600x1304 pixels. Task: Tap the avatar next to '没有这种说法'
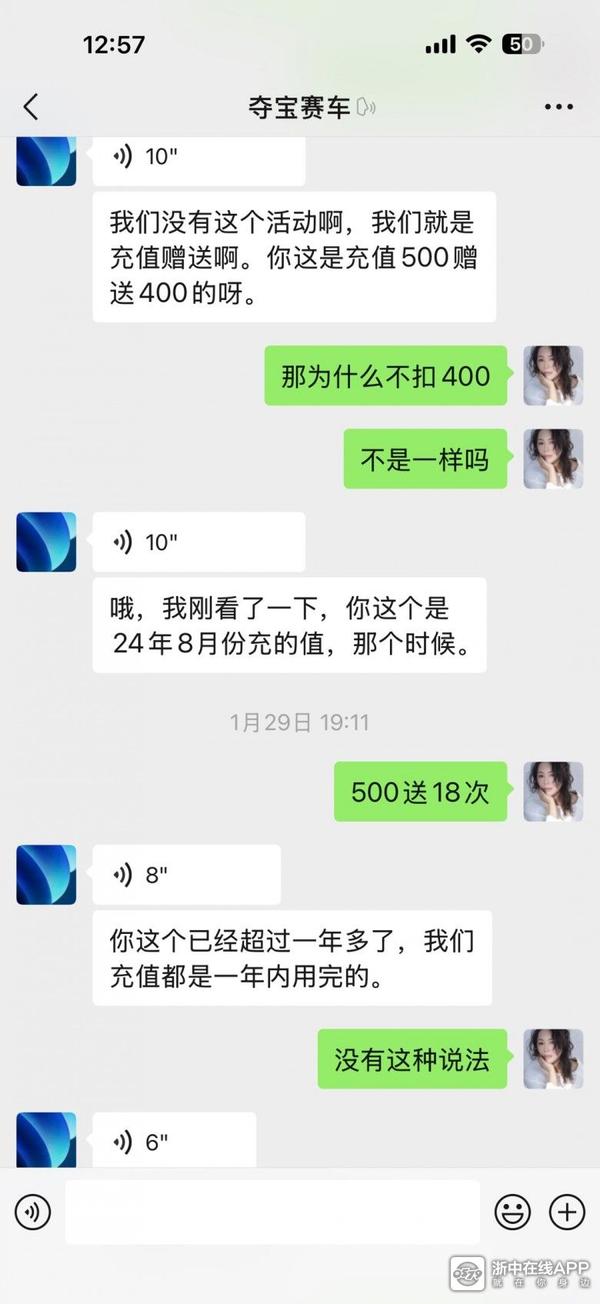click(x=553, y=1059)
